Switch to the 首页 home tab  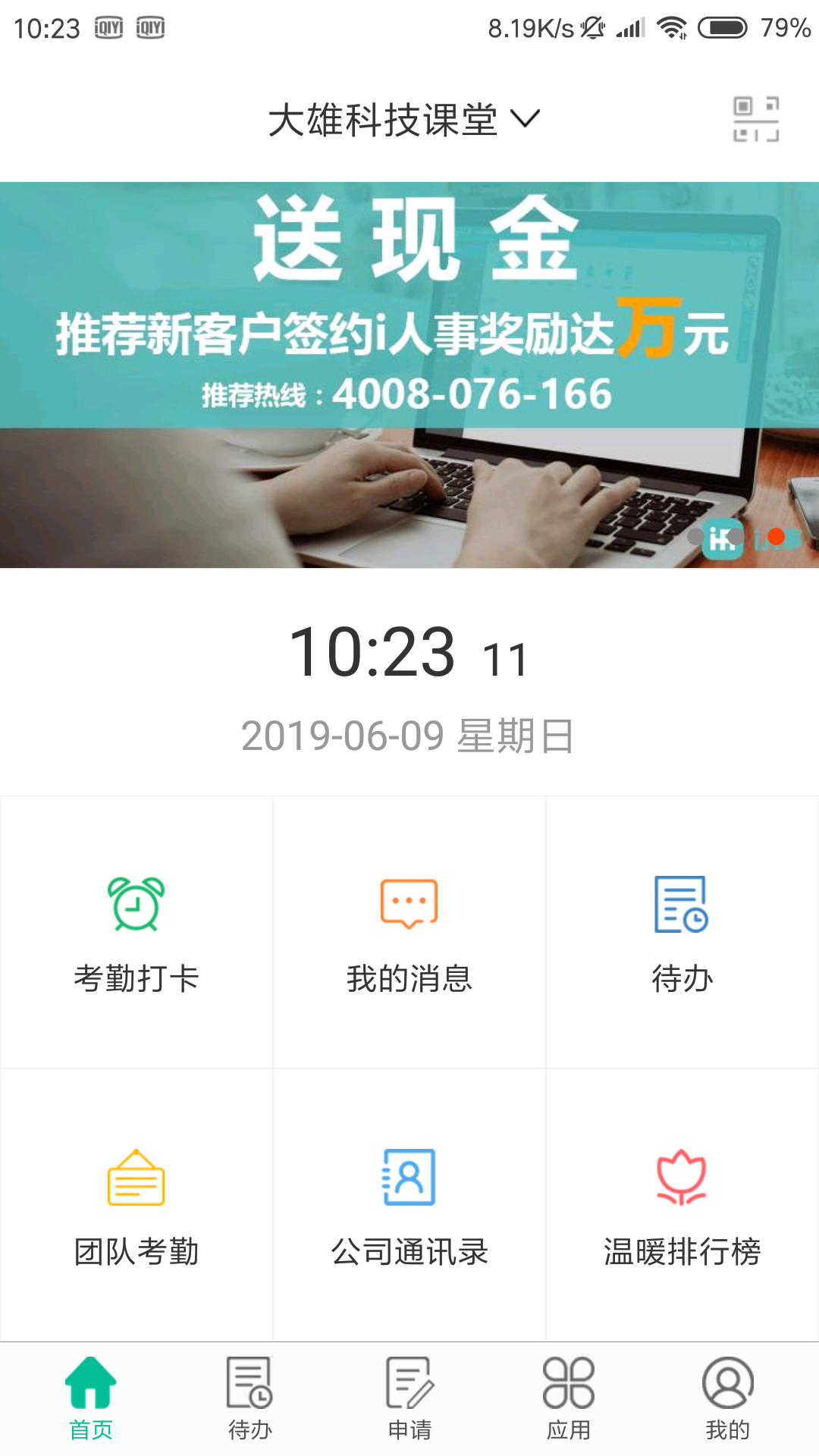pyautogui.click(x=91, y=1399)
